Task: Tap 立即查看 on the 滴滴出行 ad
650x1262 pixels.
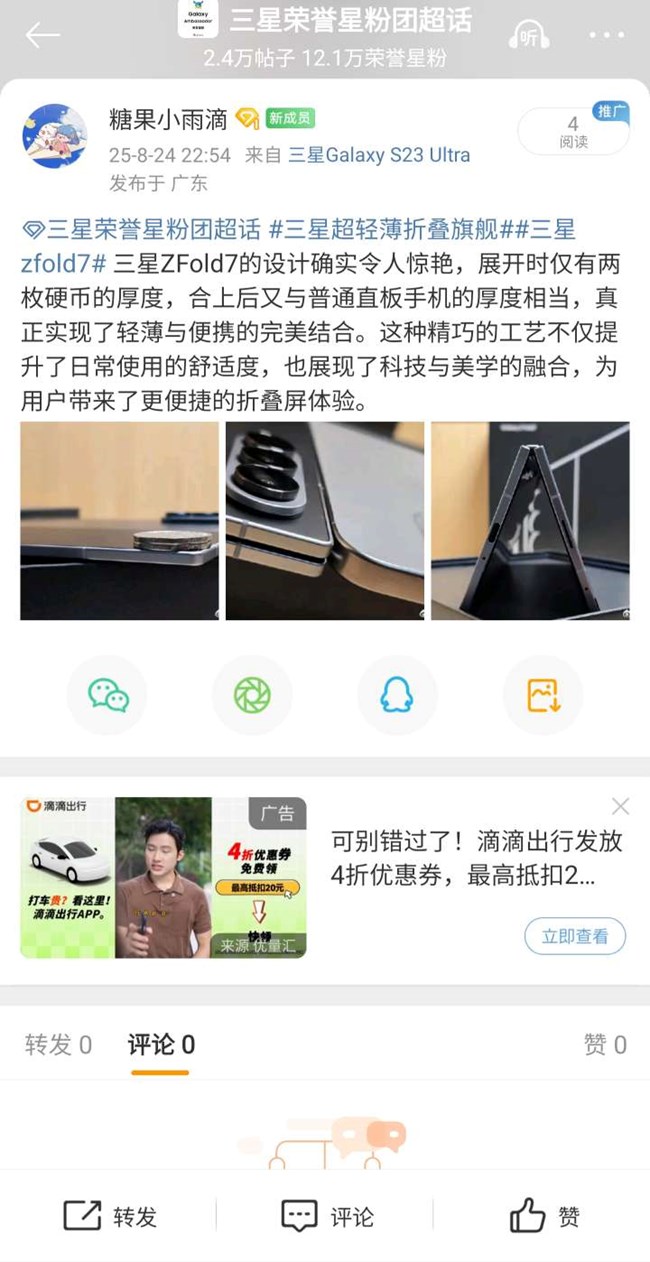Action: [x=575, y=937]
